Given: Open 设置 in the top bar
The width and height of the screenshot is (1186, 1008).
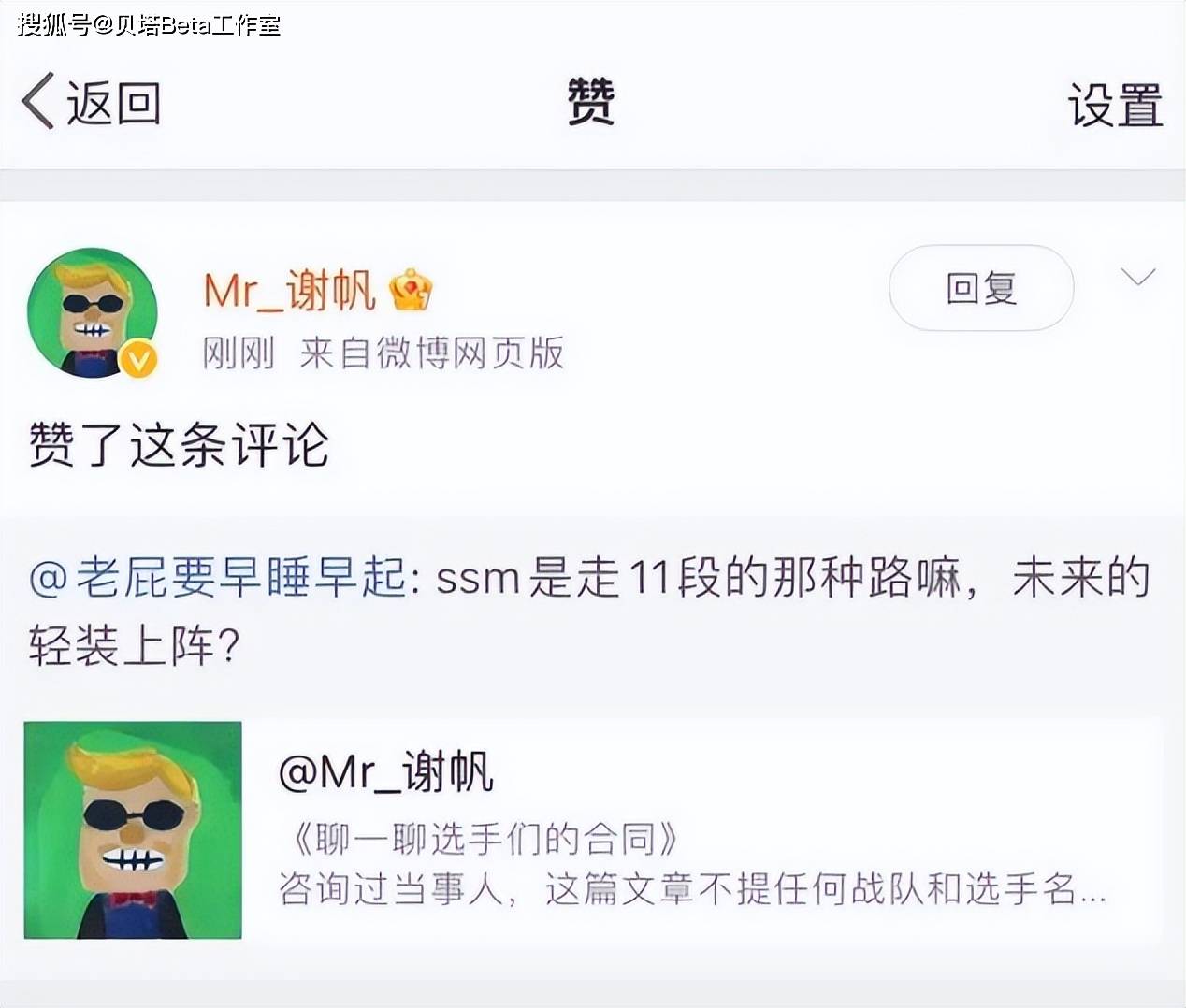Looking at the screenshot, I should (1115, 105).
